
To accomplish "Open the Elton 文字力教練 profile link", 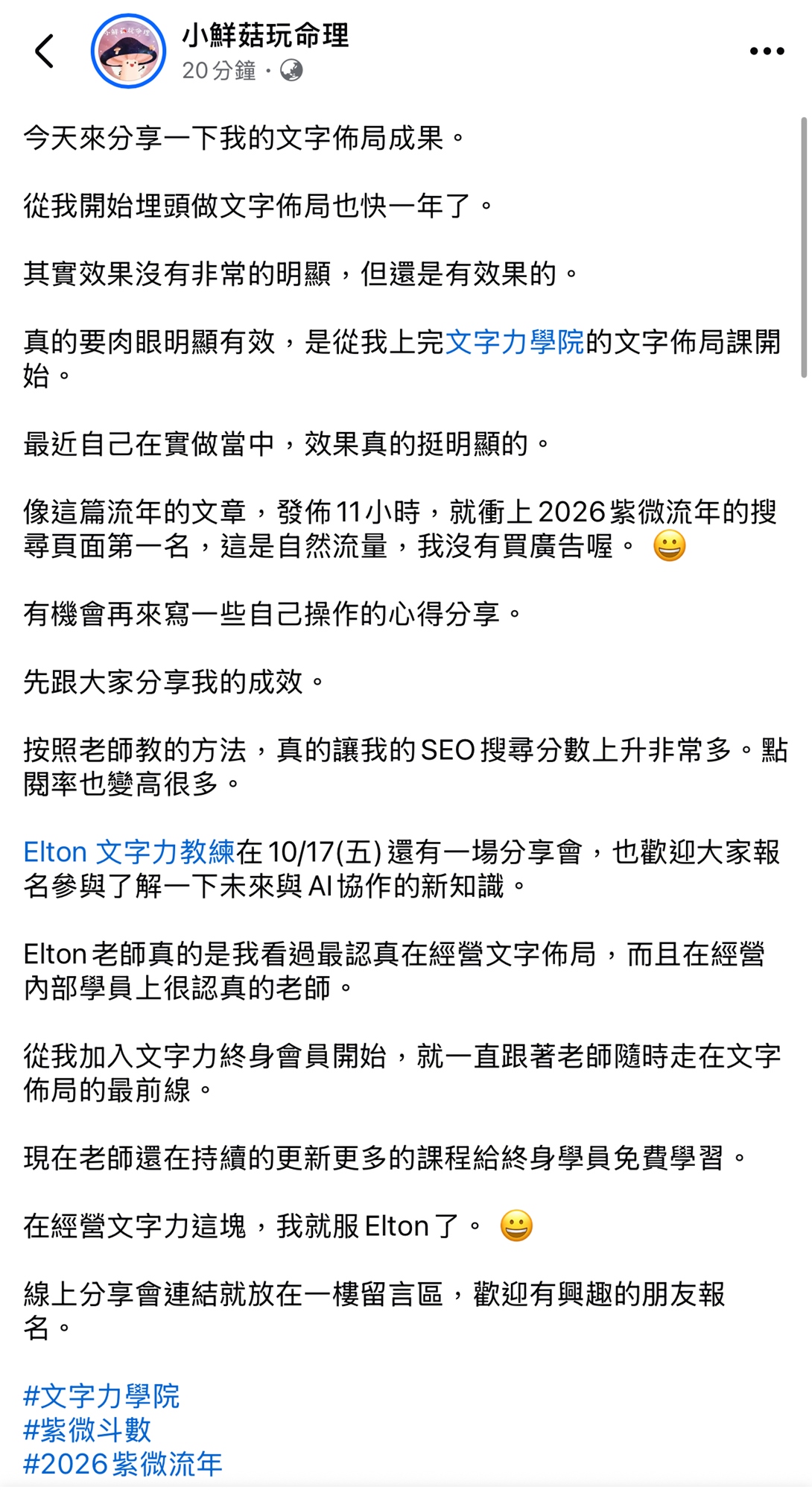I will [129, 852].
